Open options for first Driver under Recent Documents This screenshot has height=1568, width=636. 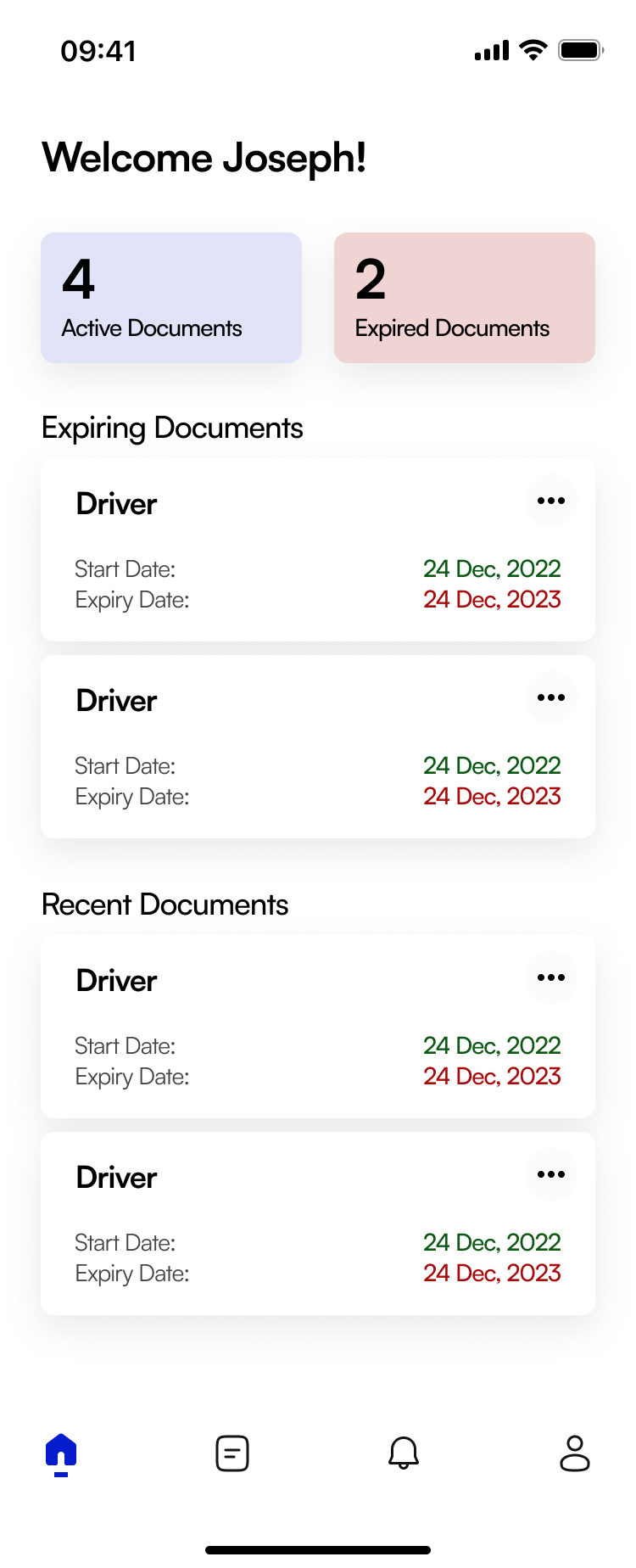(551, 977)
